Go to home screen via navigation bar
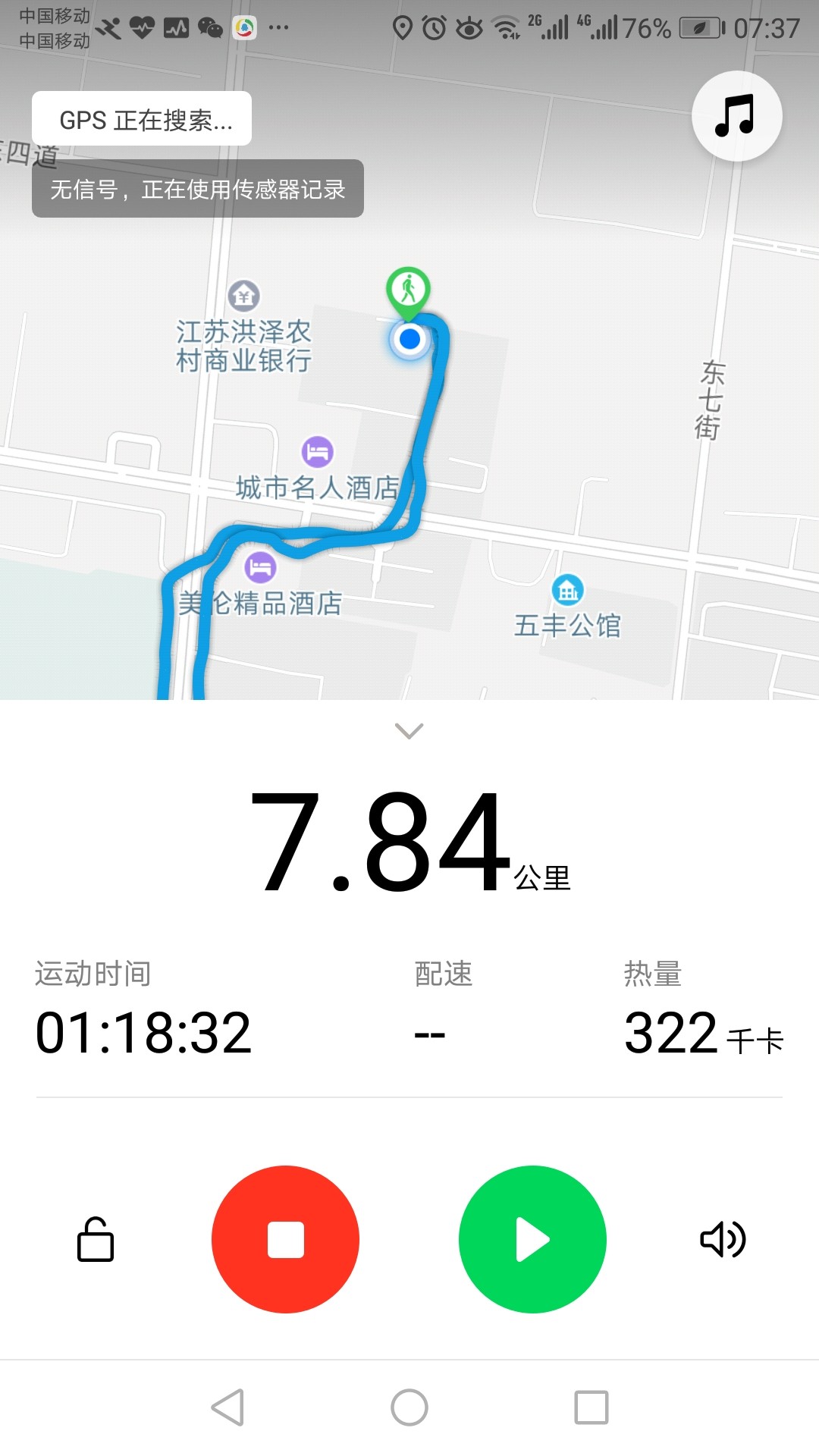Screen dimensions: 819x1456 (409, 1407)
